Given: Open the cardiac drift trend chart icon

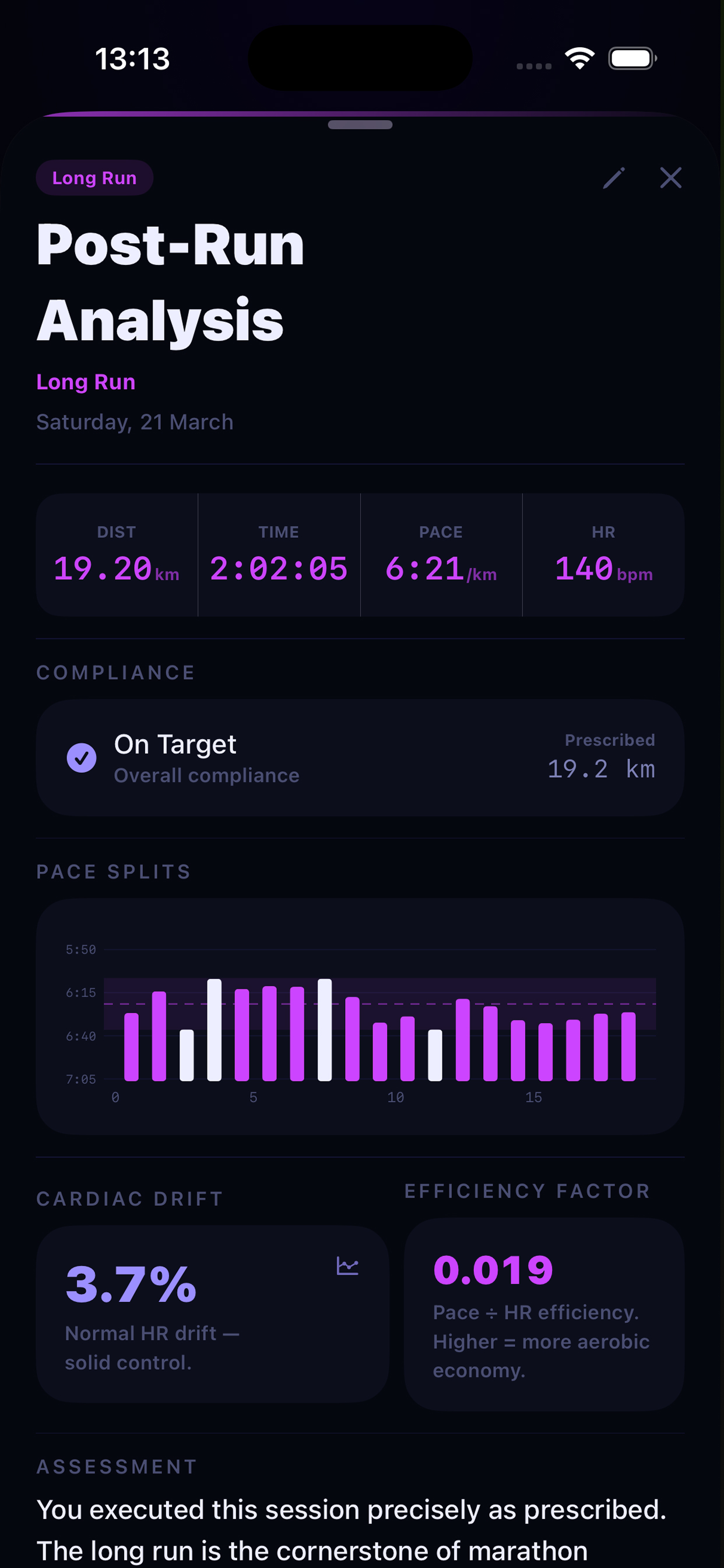Looking at the screenshot, I should point(348,1265).
